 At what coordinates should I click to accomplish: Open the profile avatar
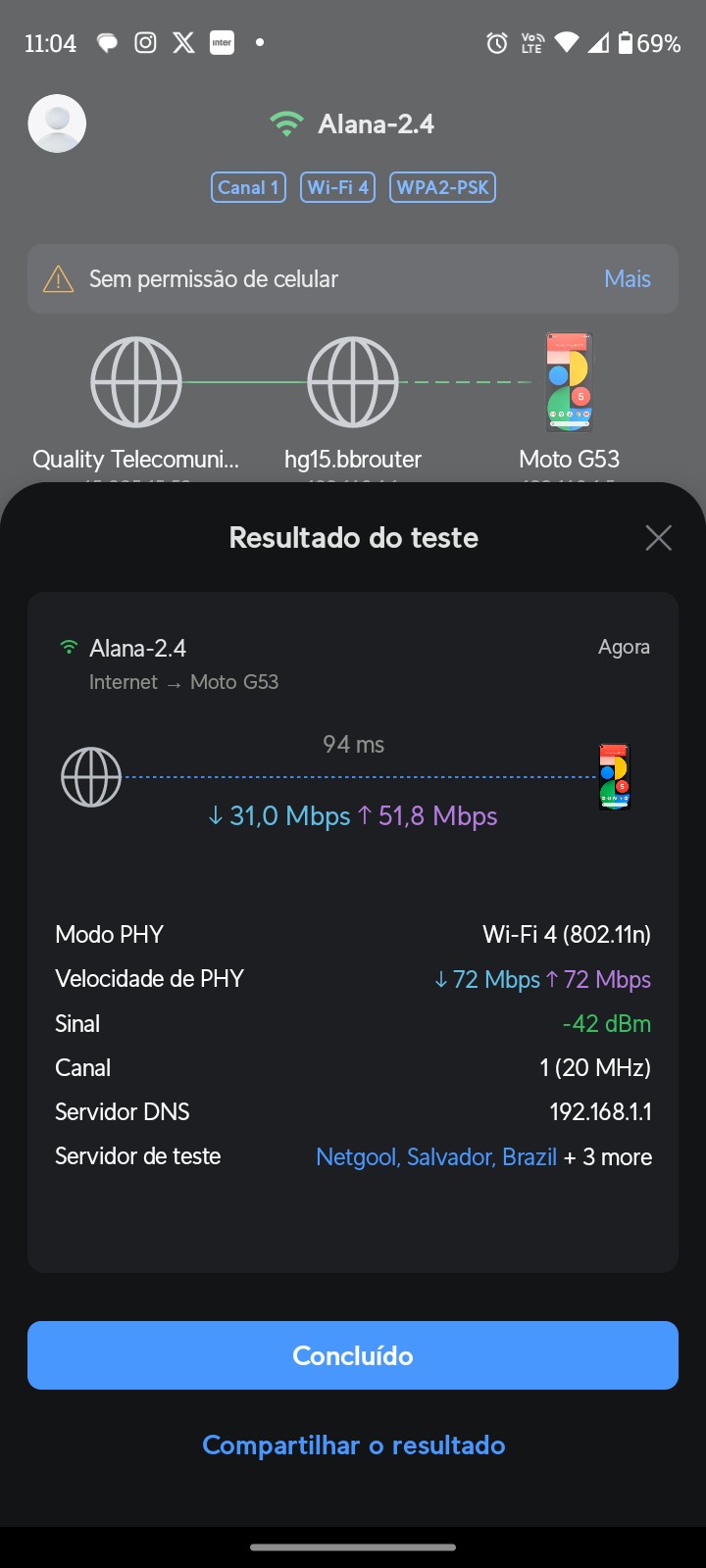point(57,123)
